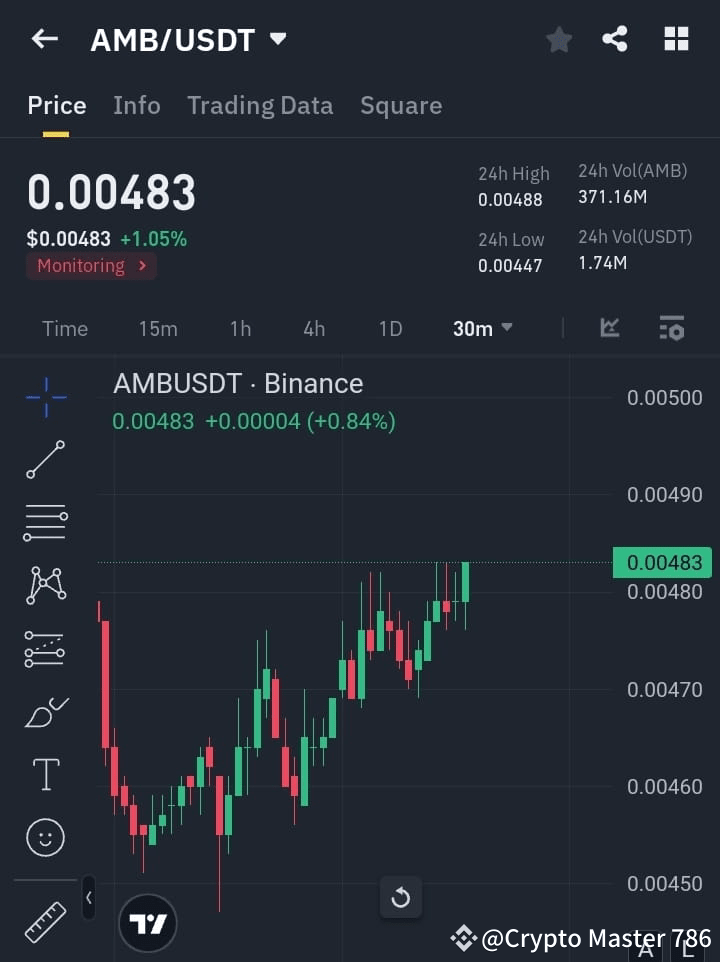The height and width of the screenshot is (962, 720).
Task: Select the text annotation tool
Action: click(x=44, y=774)
